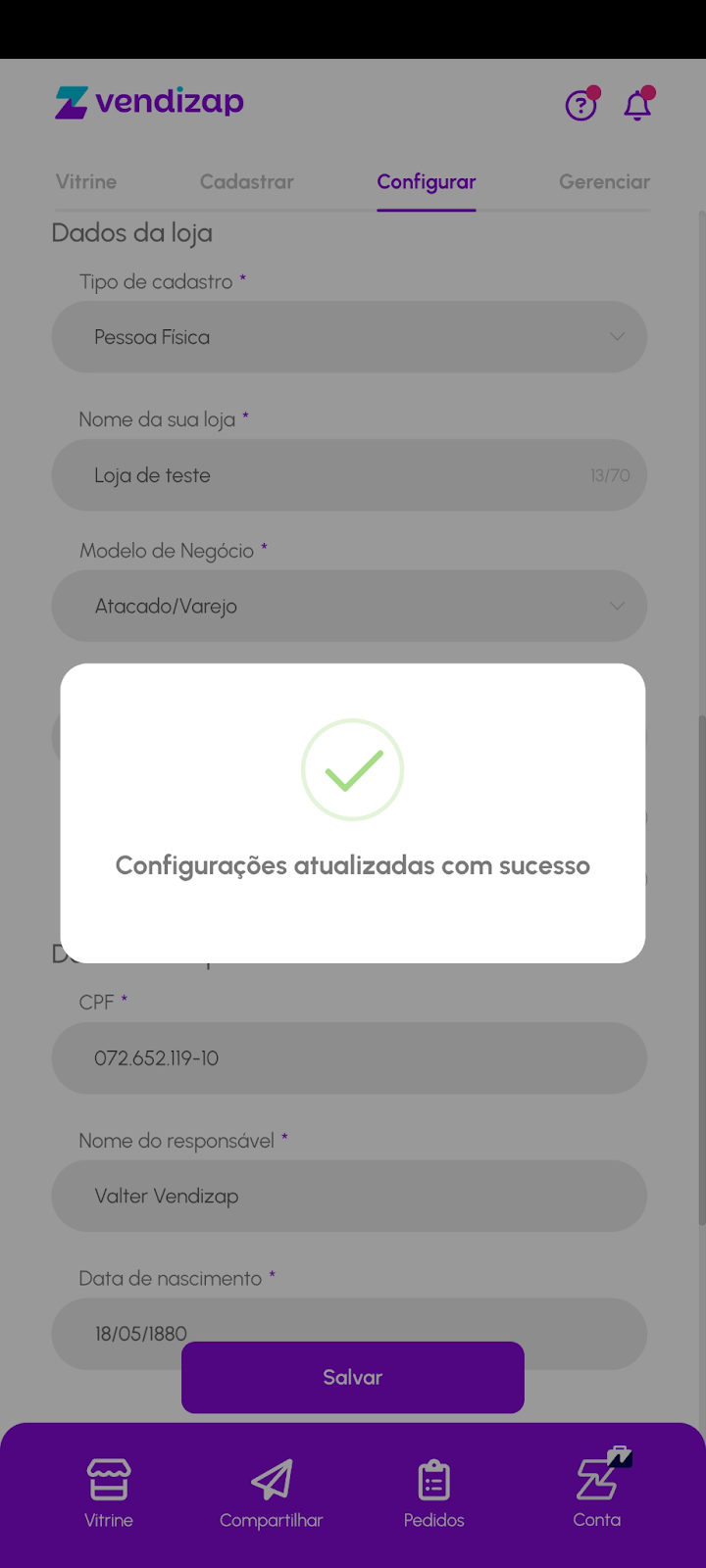Tap the Nome do responsável field
This screenshot has height=1568, width=706.
(x=349, y=1196)
